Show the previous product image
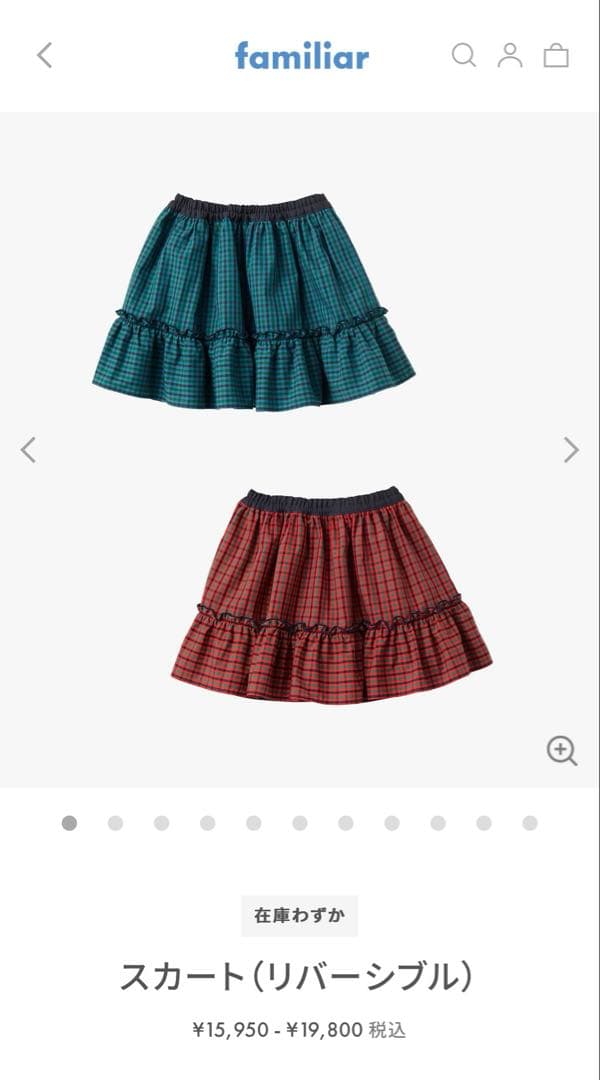The width and height of the screenshot is (600, 1080). pos(28,450)
